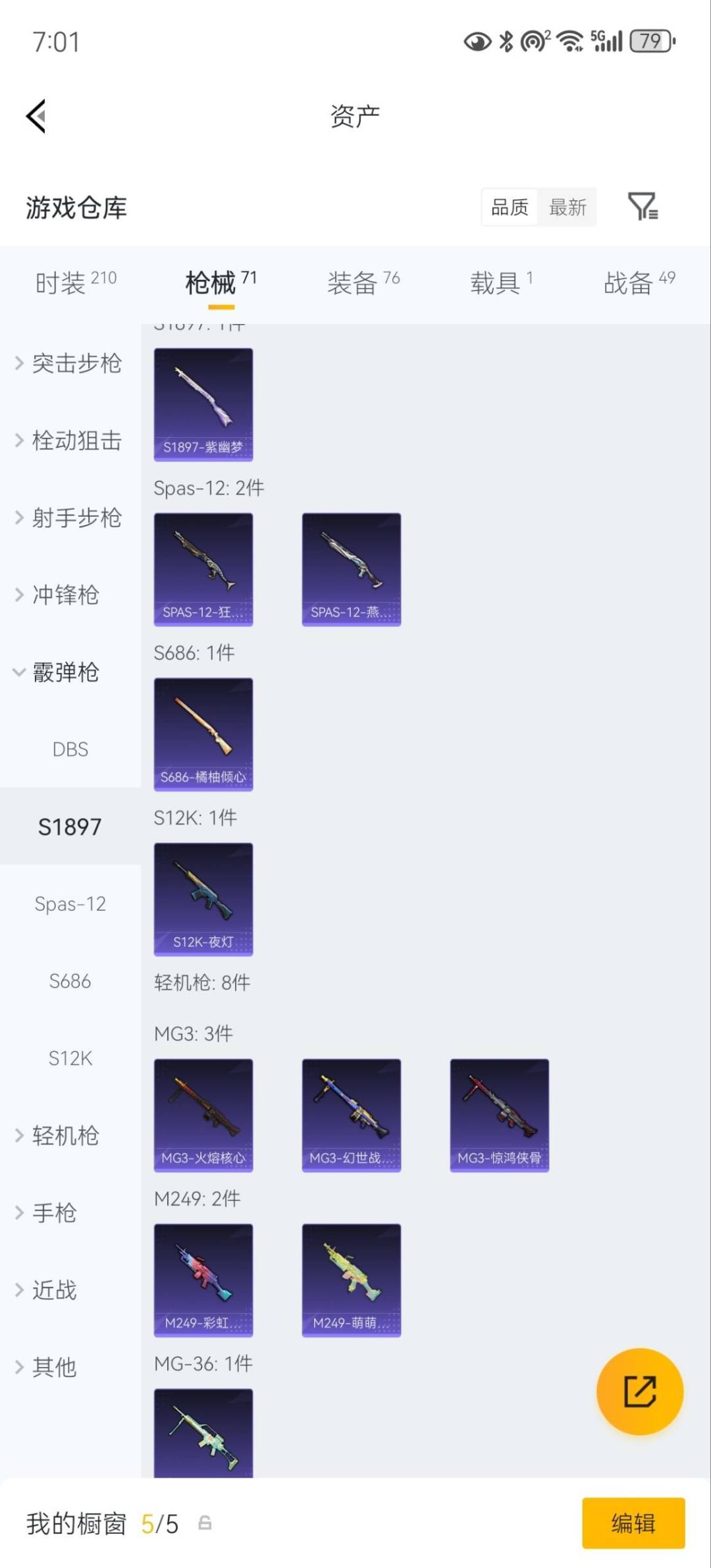Select DBS in the sidebar
Screen dimensions: 711x1568
pyautogui.click(x=70, y=749)
